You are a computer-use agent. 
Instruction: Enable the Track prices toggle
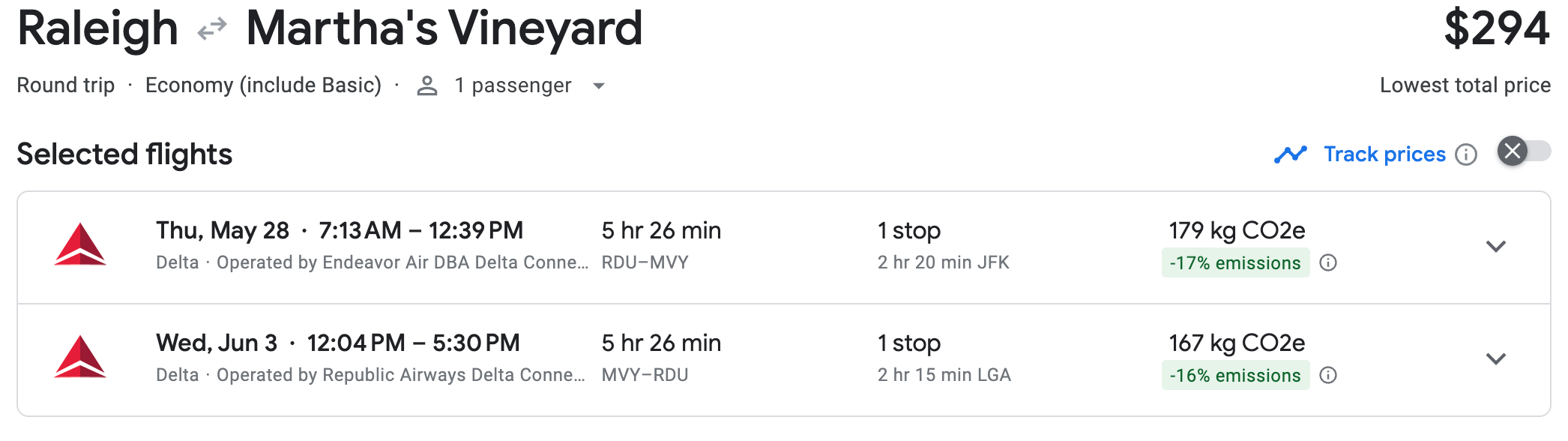[1524, 151]
